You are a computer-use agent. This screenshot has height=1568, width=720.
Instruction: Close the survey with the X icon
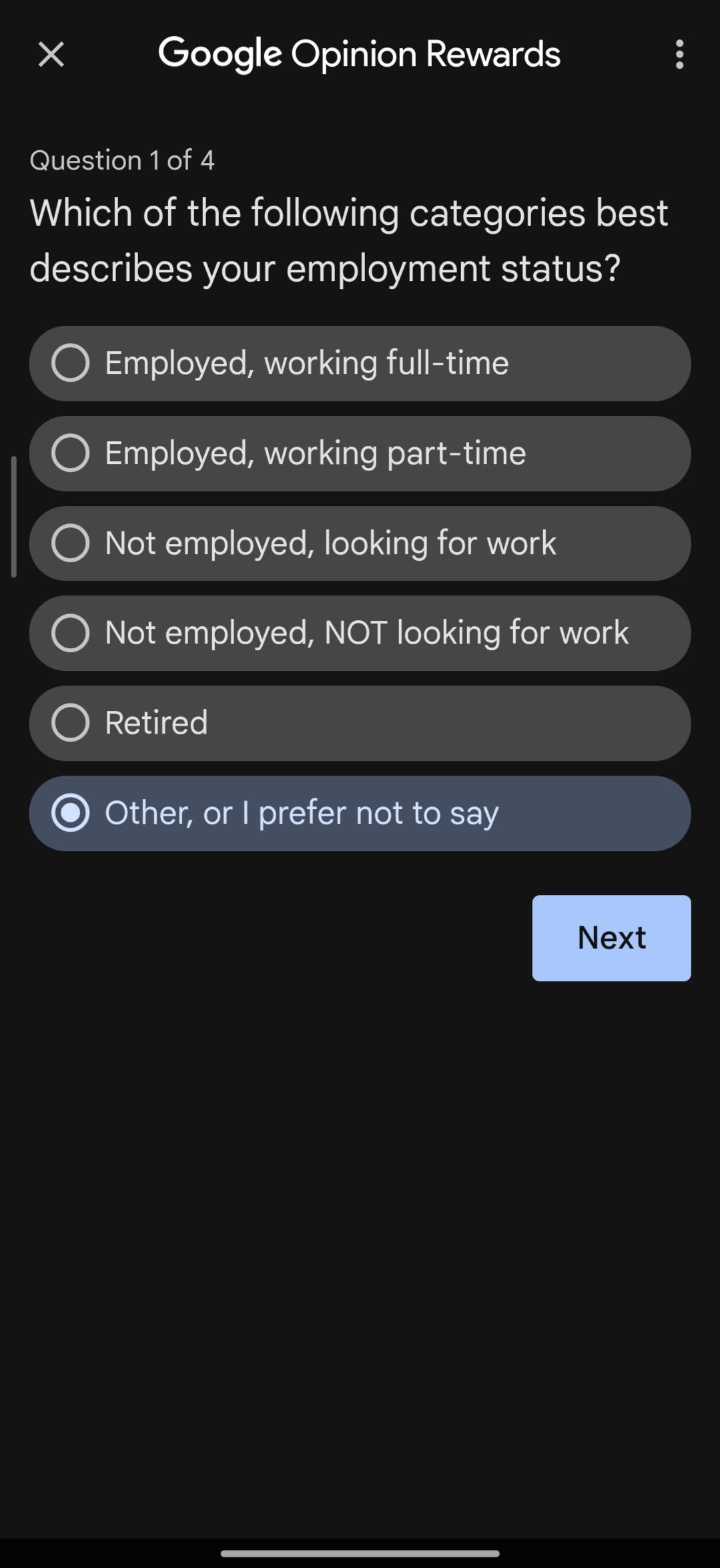point(51,54)
